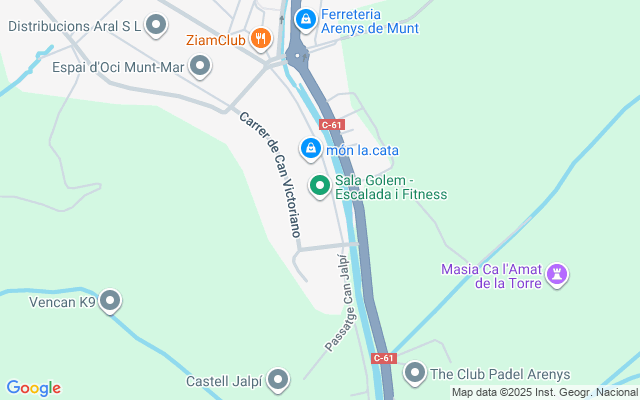Open Sala Golem - Escalada i Fitness pin

[320, 185]
